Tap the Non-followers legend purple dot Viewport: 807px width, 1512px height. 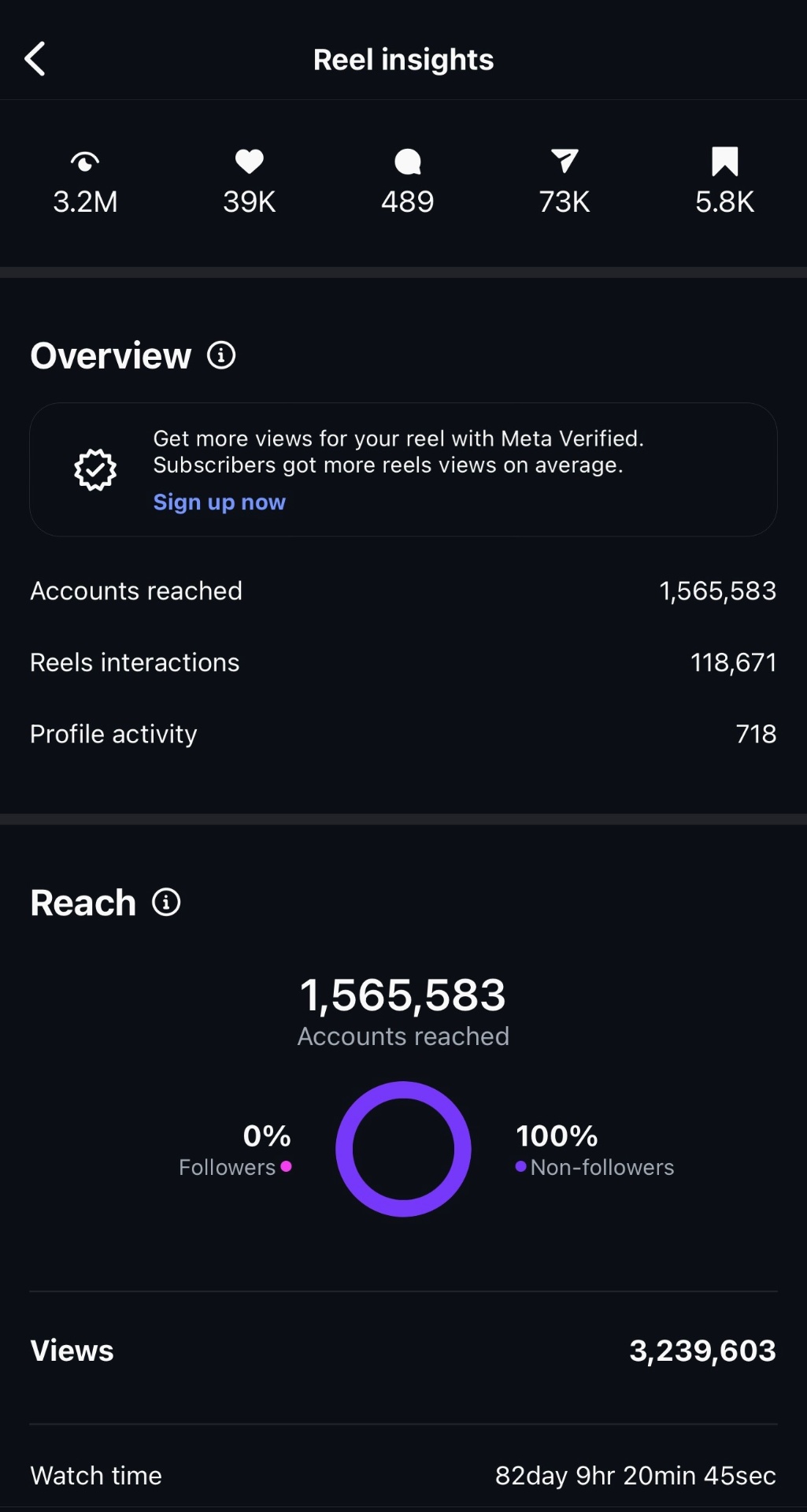520,1168
